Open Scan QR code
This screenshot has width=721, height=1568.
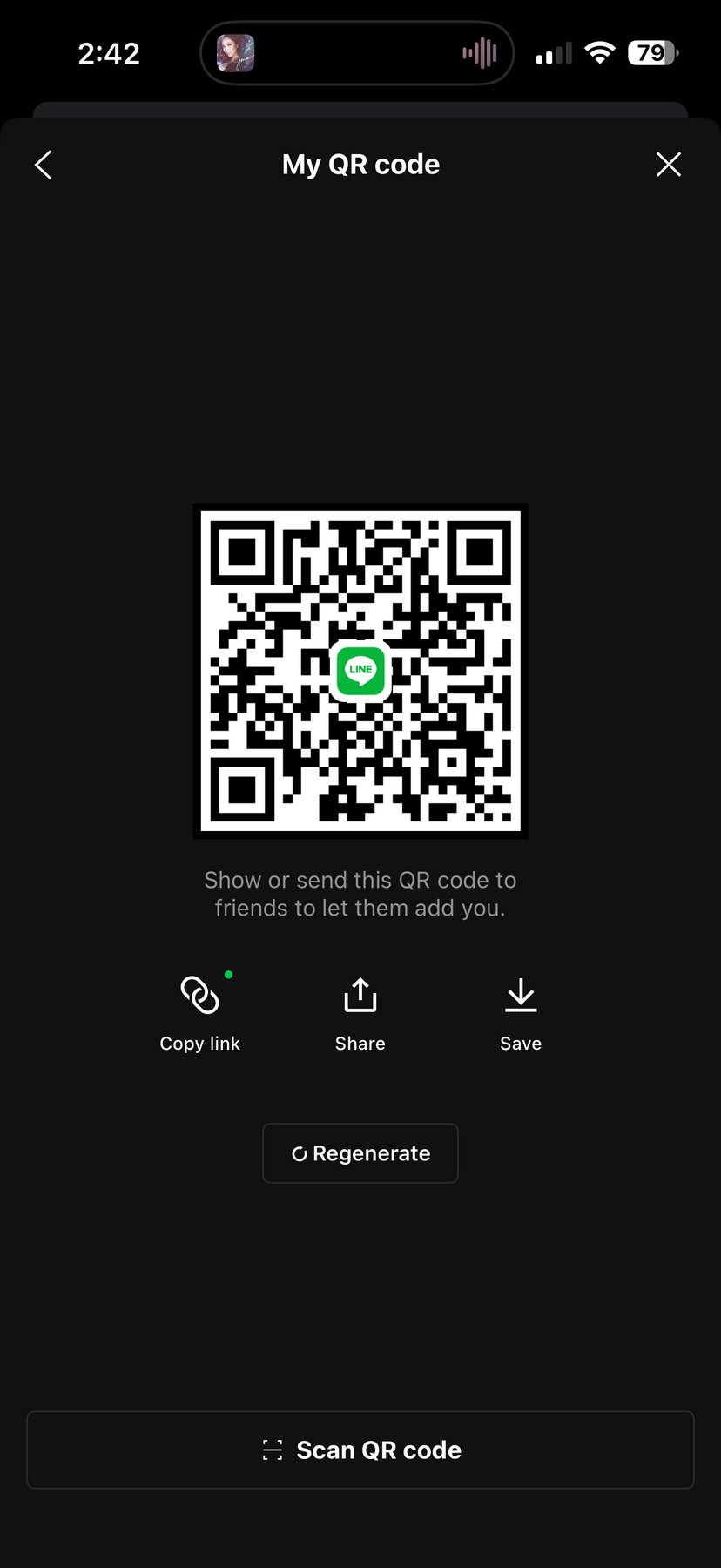click(x=360, y=1450)
